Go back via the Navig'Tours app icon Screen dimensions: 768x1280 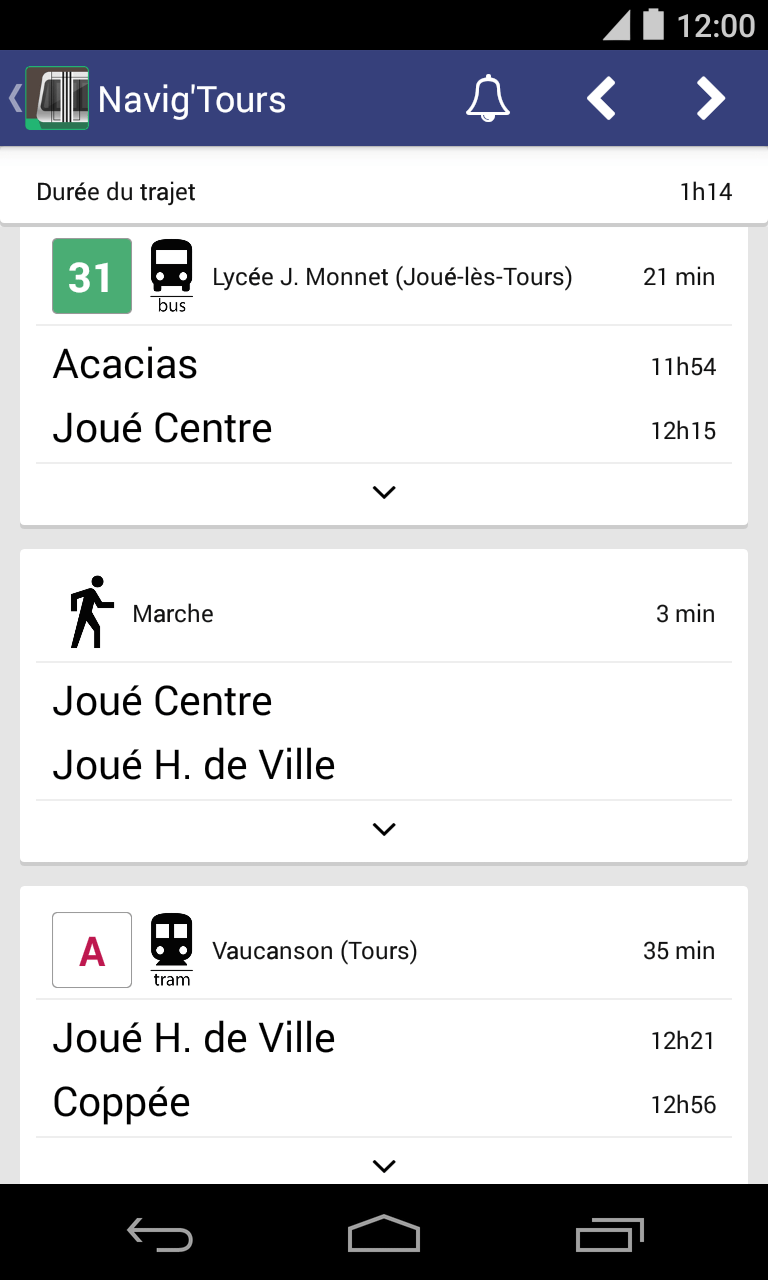[56, 98]
